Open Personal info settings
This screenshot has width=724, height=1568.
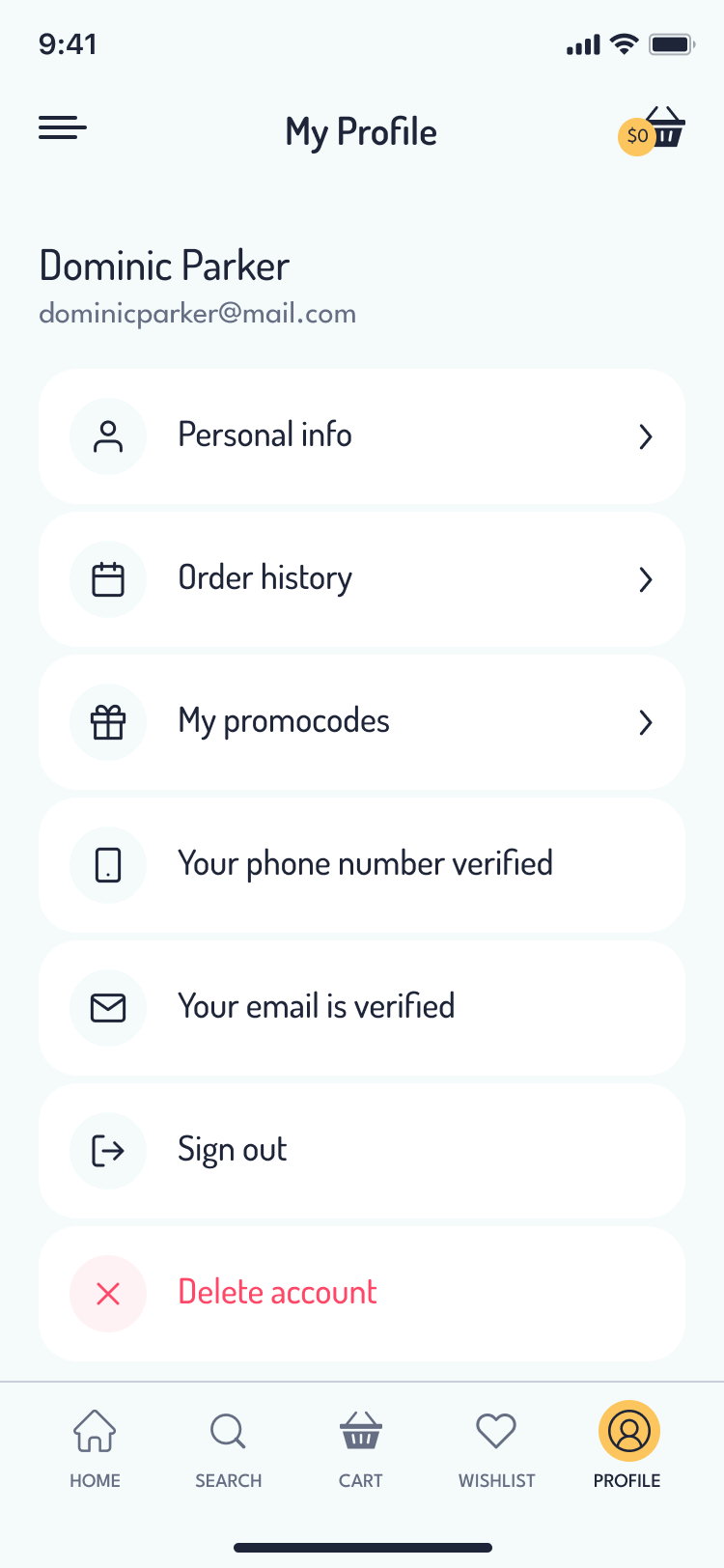coord(362,436)
